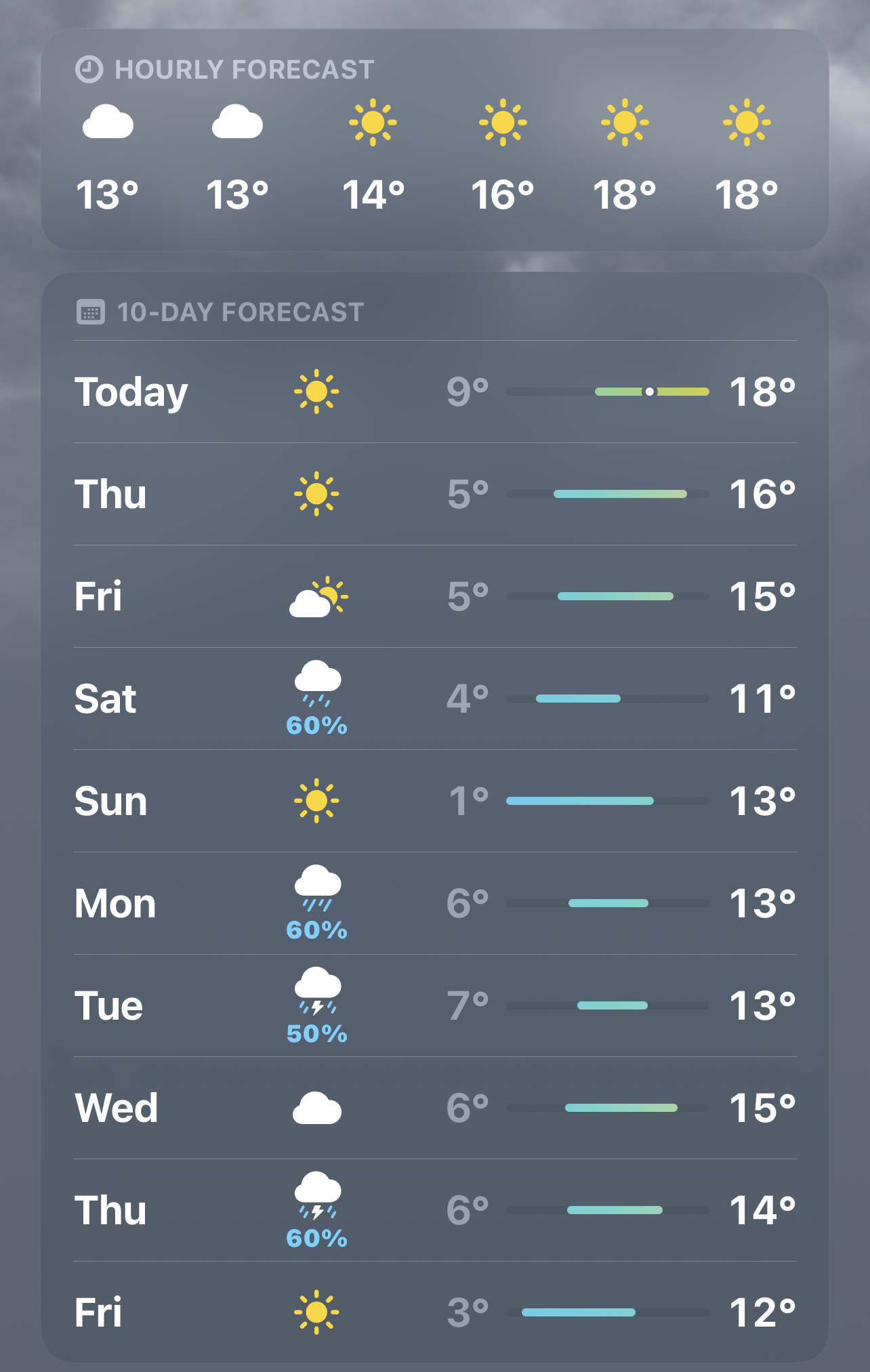Select the Wed cloudy forecast row

pos(434,1108)
